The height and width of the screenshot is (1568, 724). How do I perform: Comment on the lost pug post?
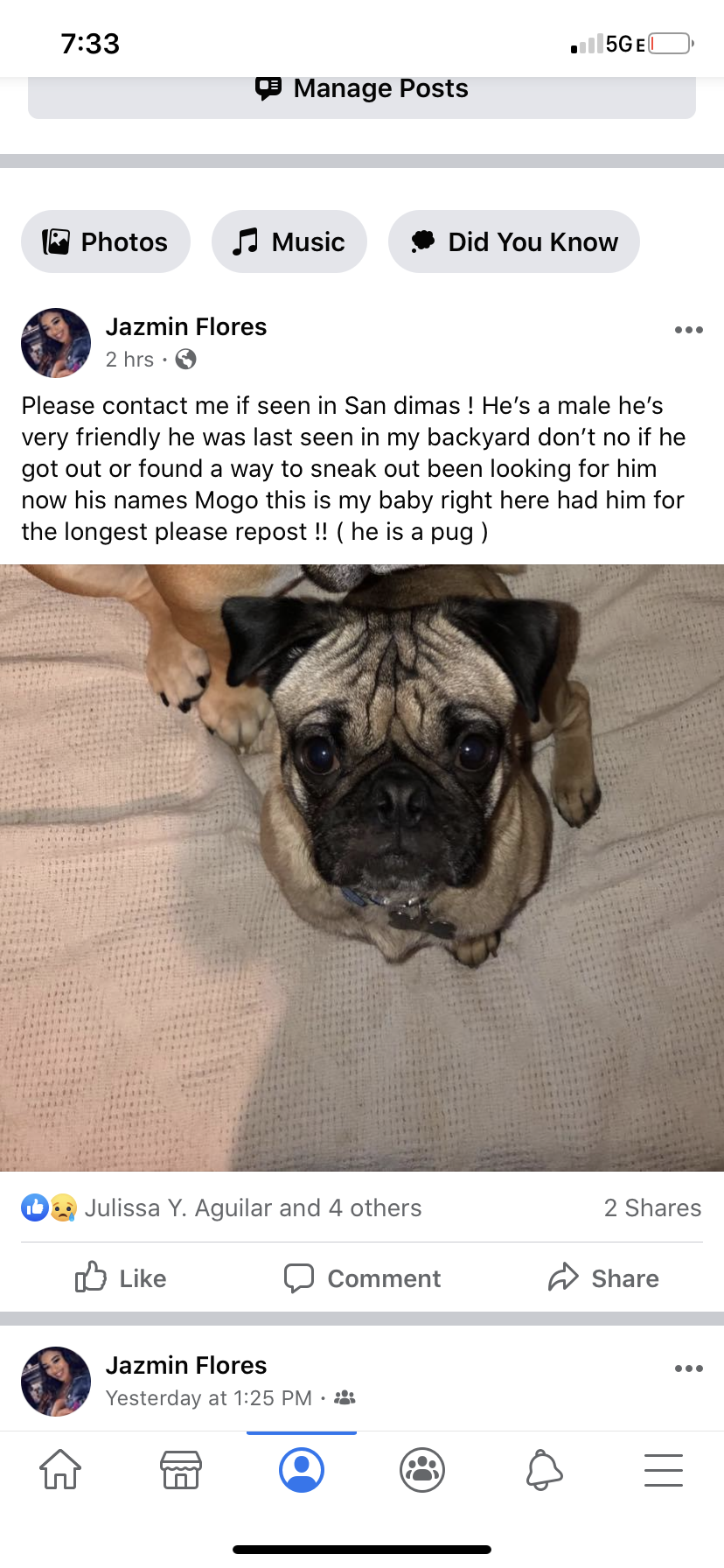click(x=362, y=1278)
